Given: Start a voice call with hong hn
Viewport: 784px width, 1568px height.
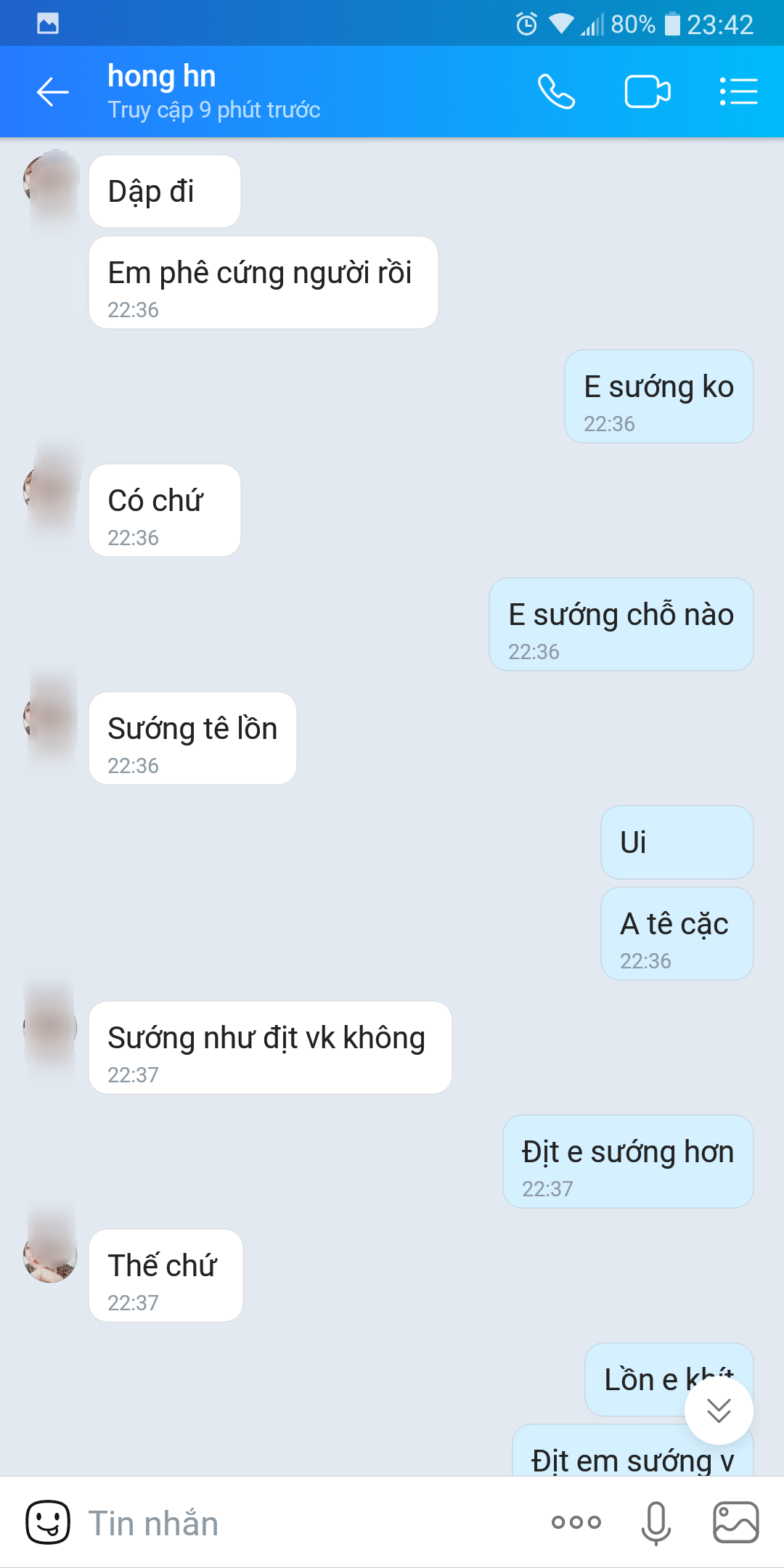Looking at the screenshot, I should (x=556, y=92).
